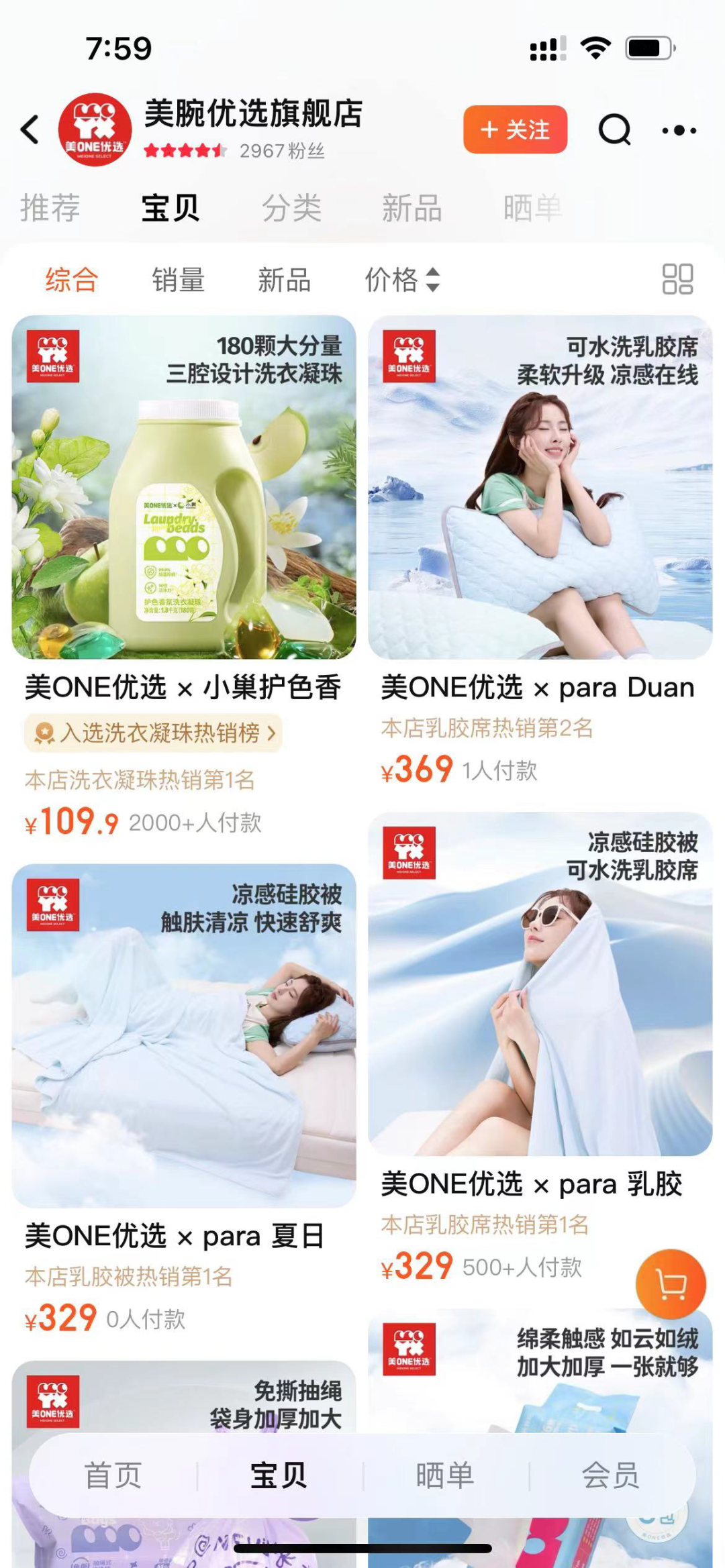Go to 首页 in the bottom bar
The width and height of the screenshot is (725, 1568).
pyautogui.click(x=113, y=1475)
